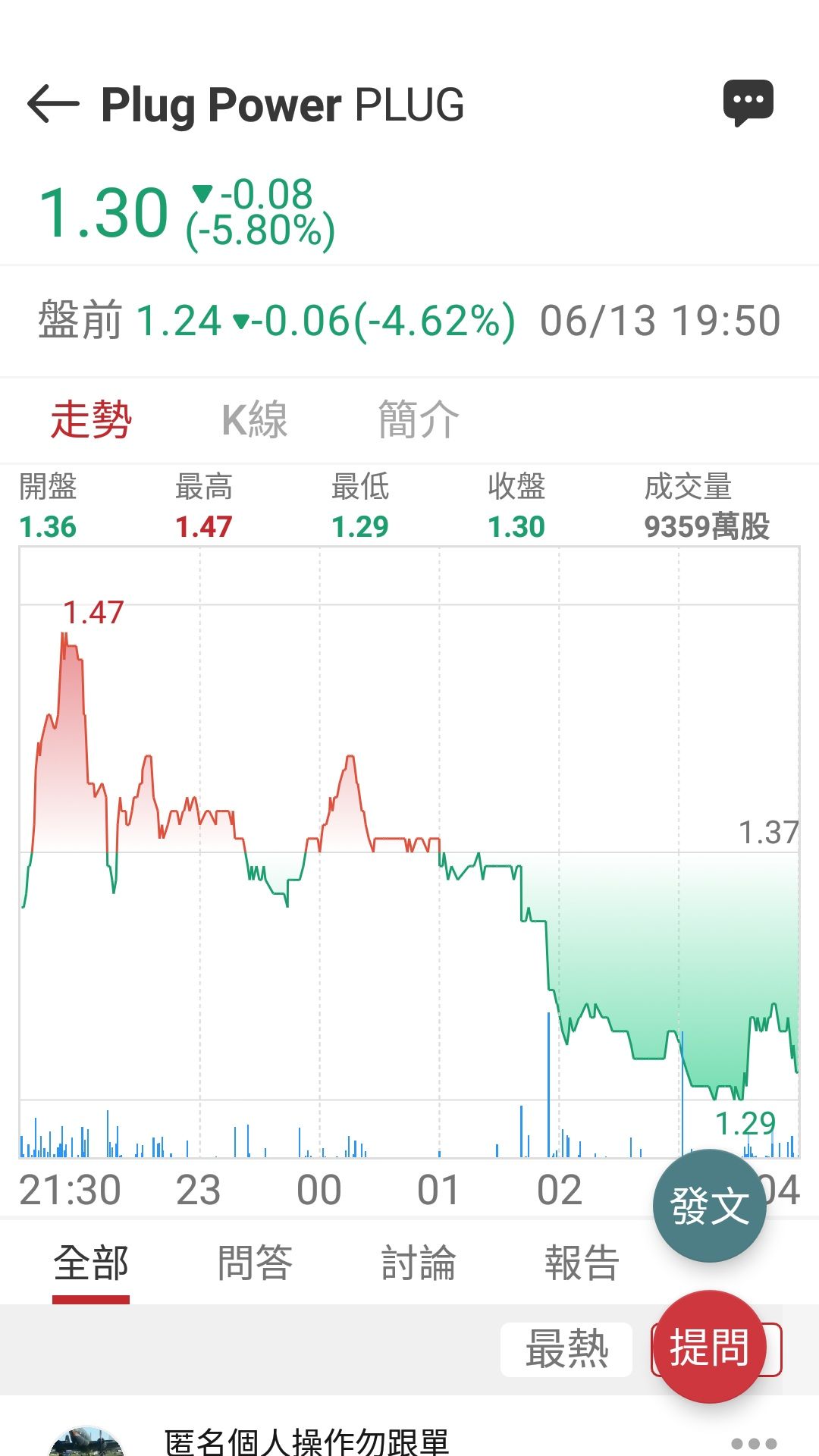Open the 最熱 sorting selector
Viewport: 819px width, 1456px height.
pyautogui.click(x=566, y=1348)
